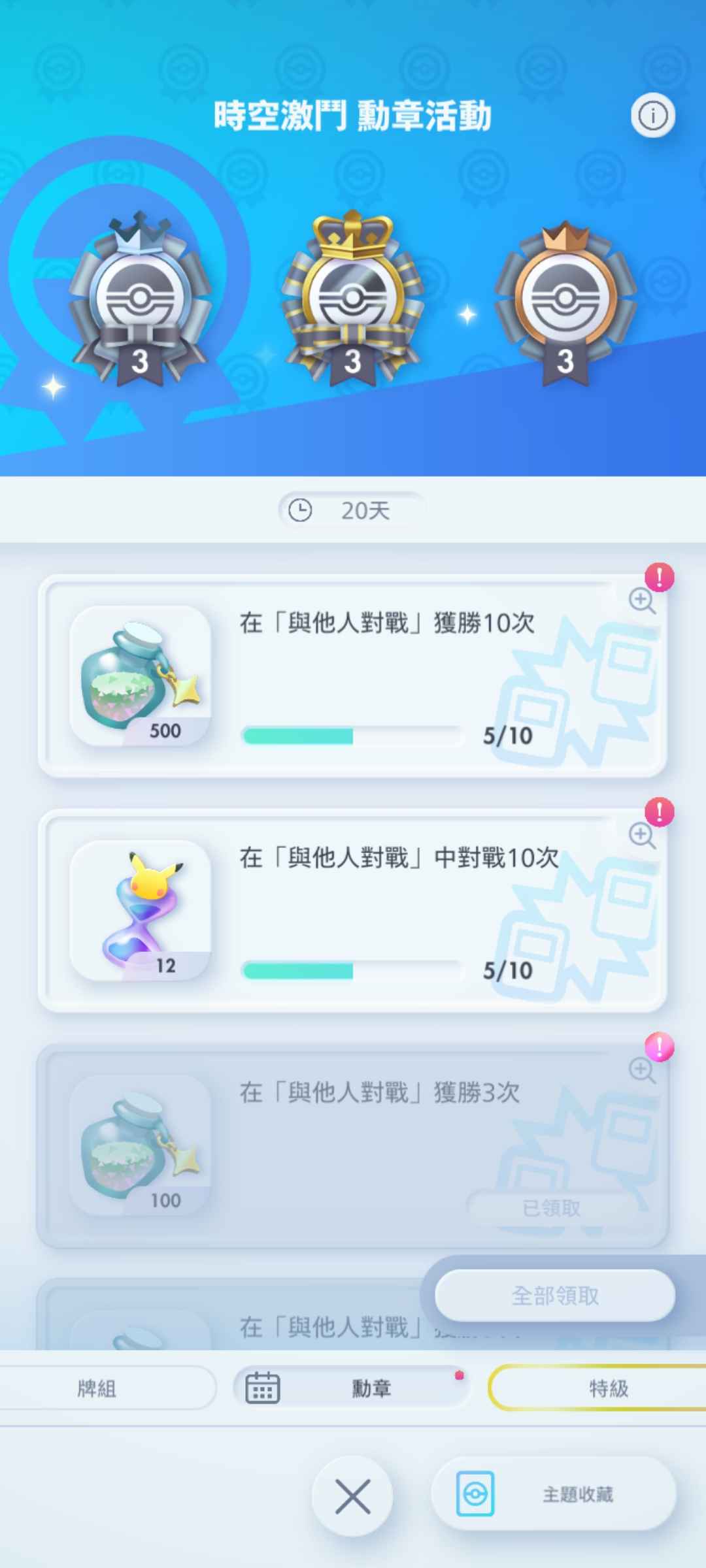Magnify the 獲勝10次 mission details
Viewport: 706px width, 1568px height.
pyautogui.click(x=642, y=600)
